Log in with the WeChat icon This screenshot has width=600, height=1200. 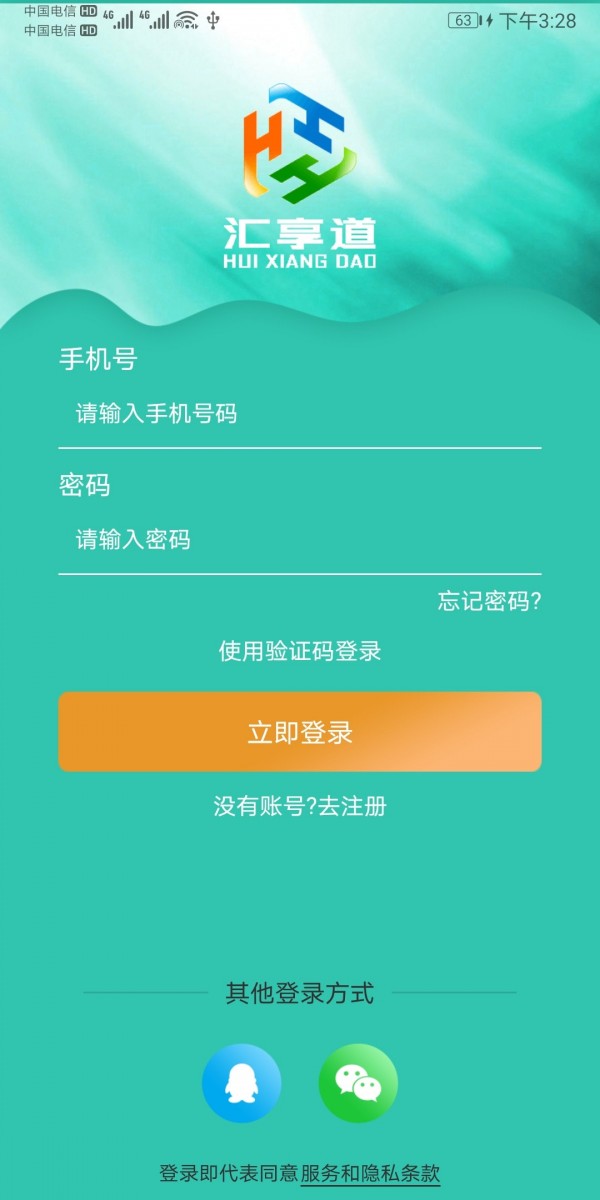(x=358, y=1083)
